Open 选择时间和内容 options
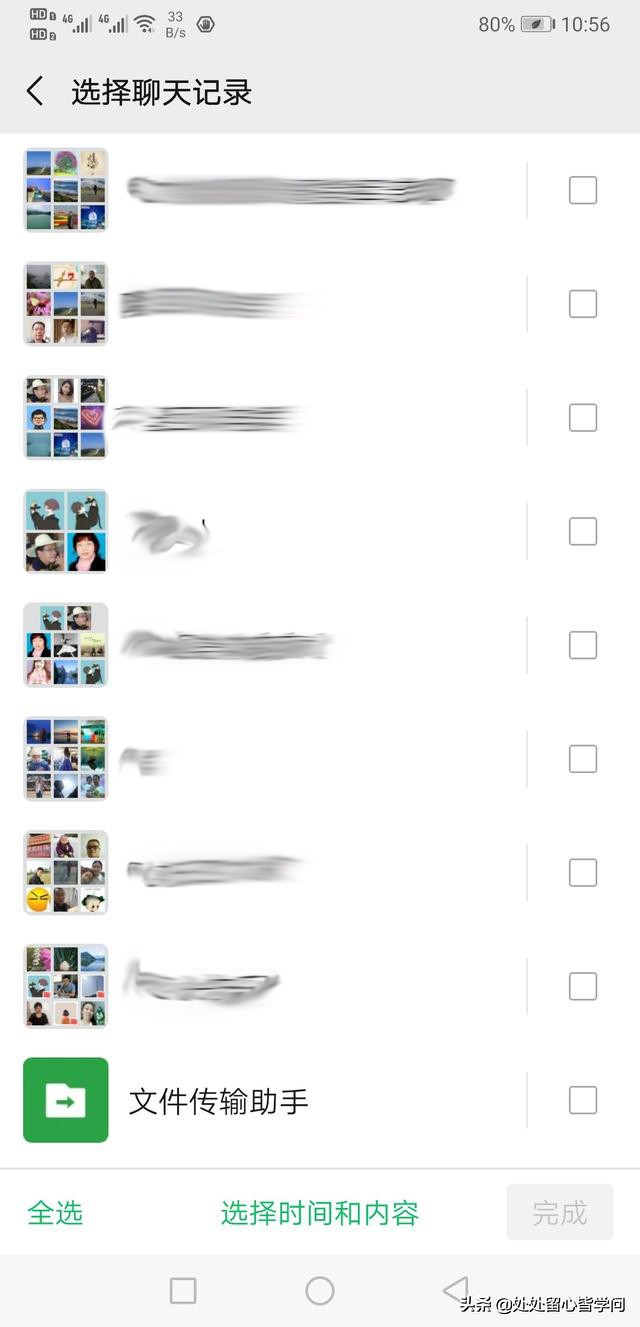The height and width of the screenshot is (1327, 640). (x=319, y=1213)
